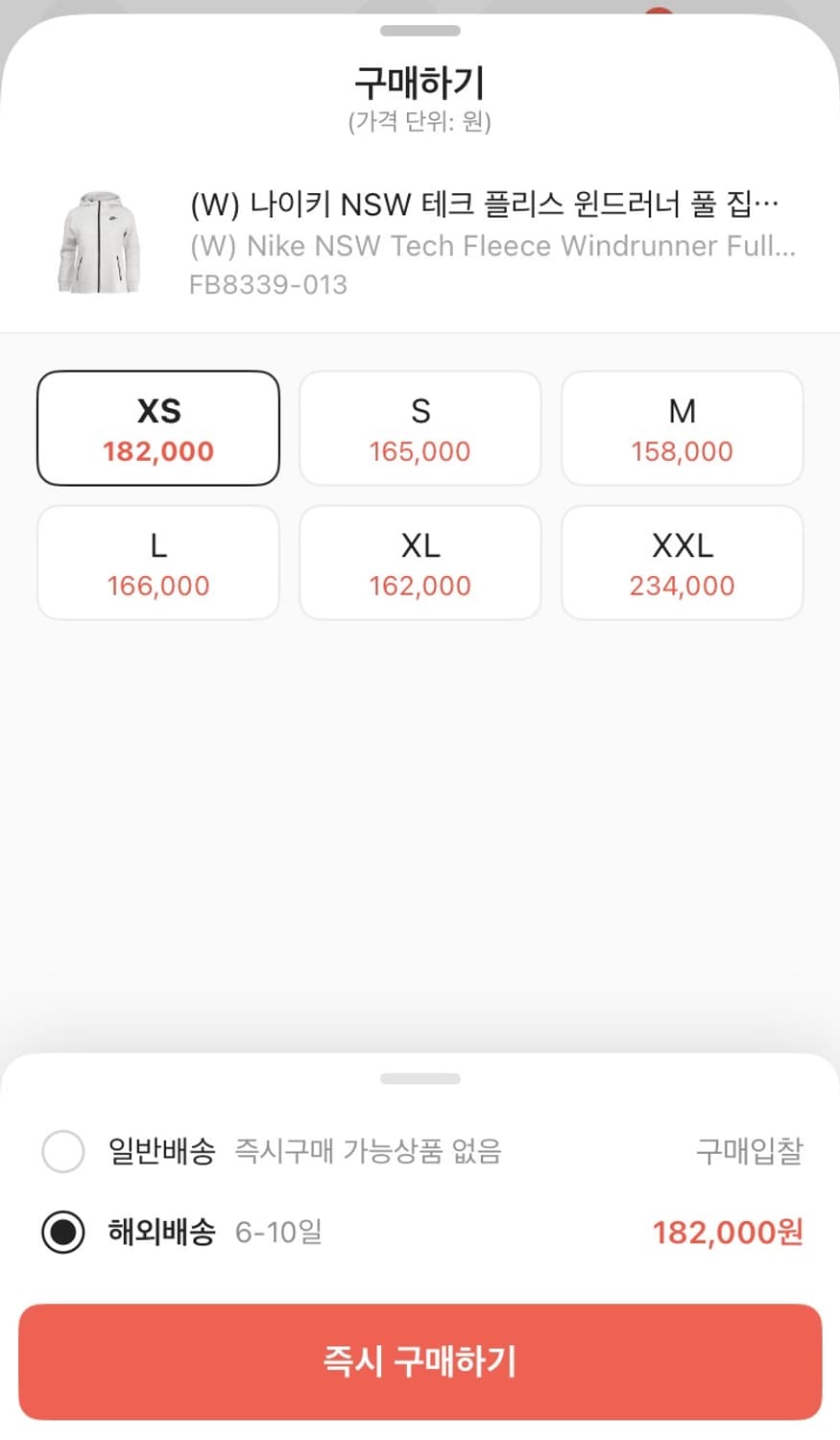Open 구매입찰 to place a purchase bid
840x1440 pixels.
coord(748,1152)
